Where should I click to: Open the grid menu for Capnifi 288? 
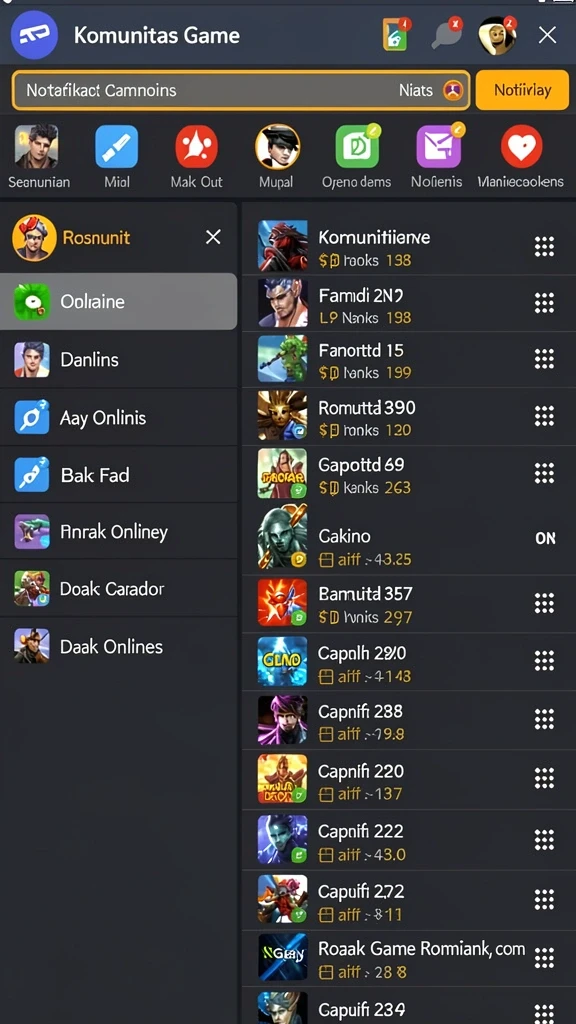coord(544,720)
